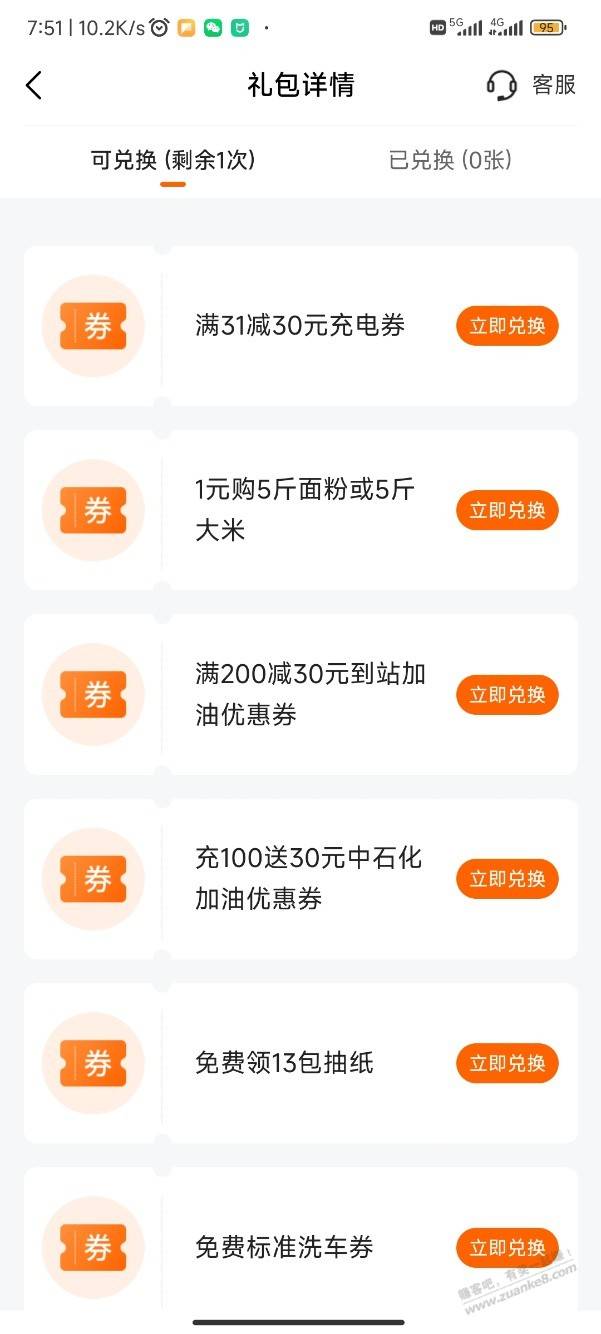This screenshot has width=601, height=1334.
Task: Go back using the top-left arrow
Action: point(34,85)
